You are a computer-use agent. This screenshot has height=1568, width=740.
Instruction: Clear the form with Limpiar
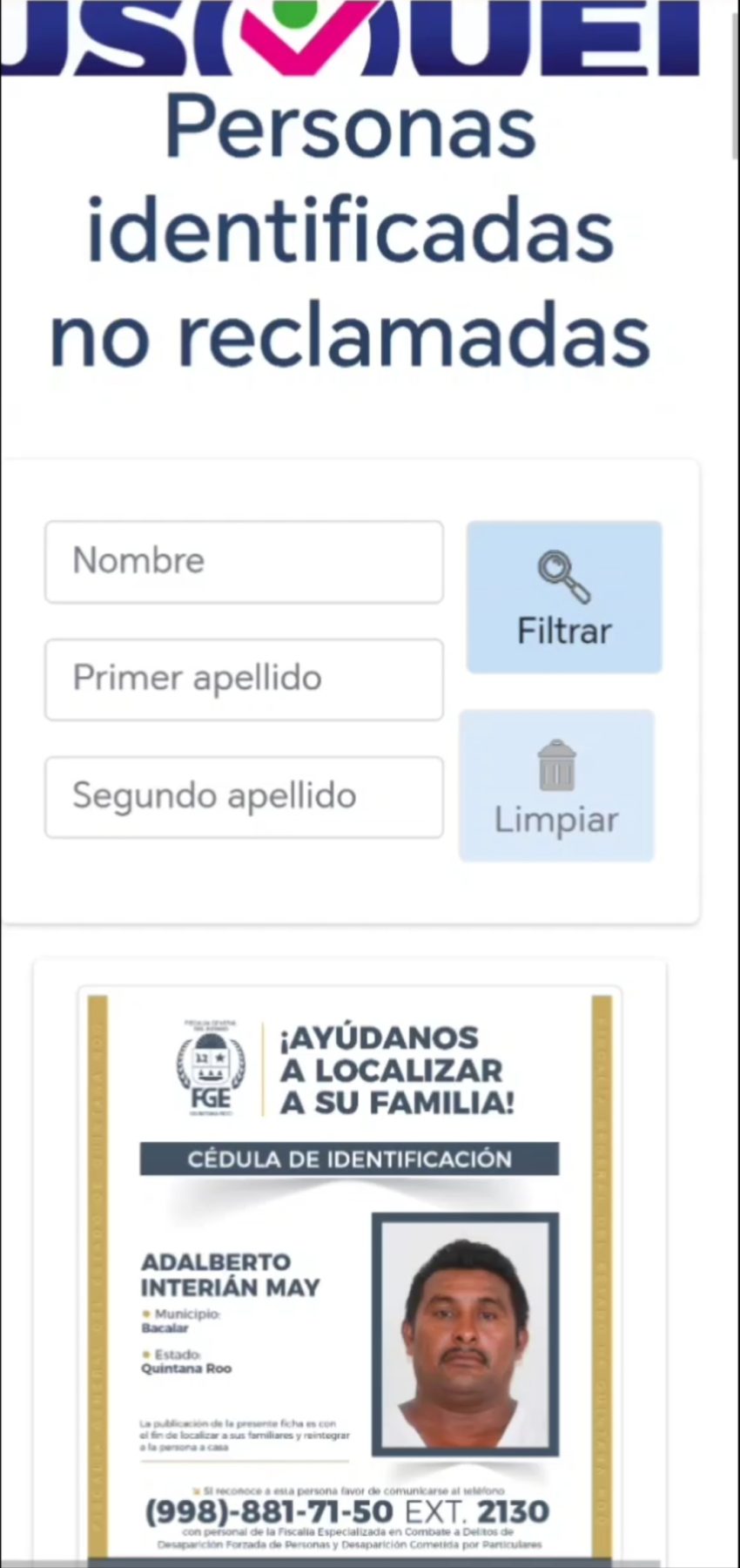[x=556, y=786]
